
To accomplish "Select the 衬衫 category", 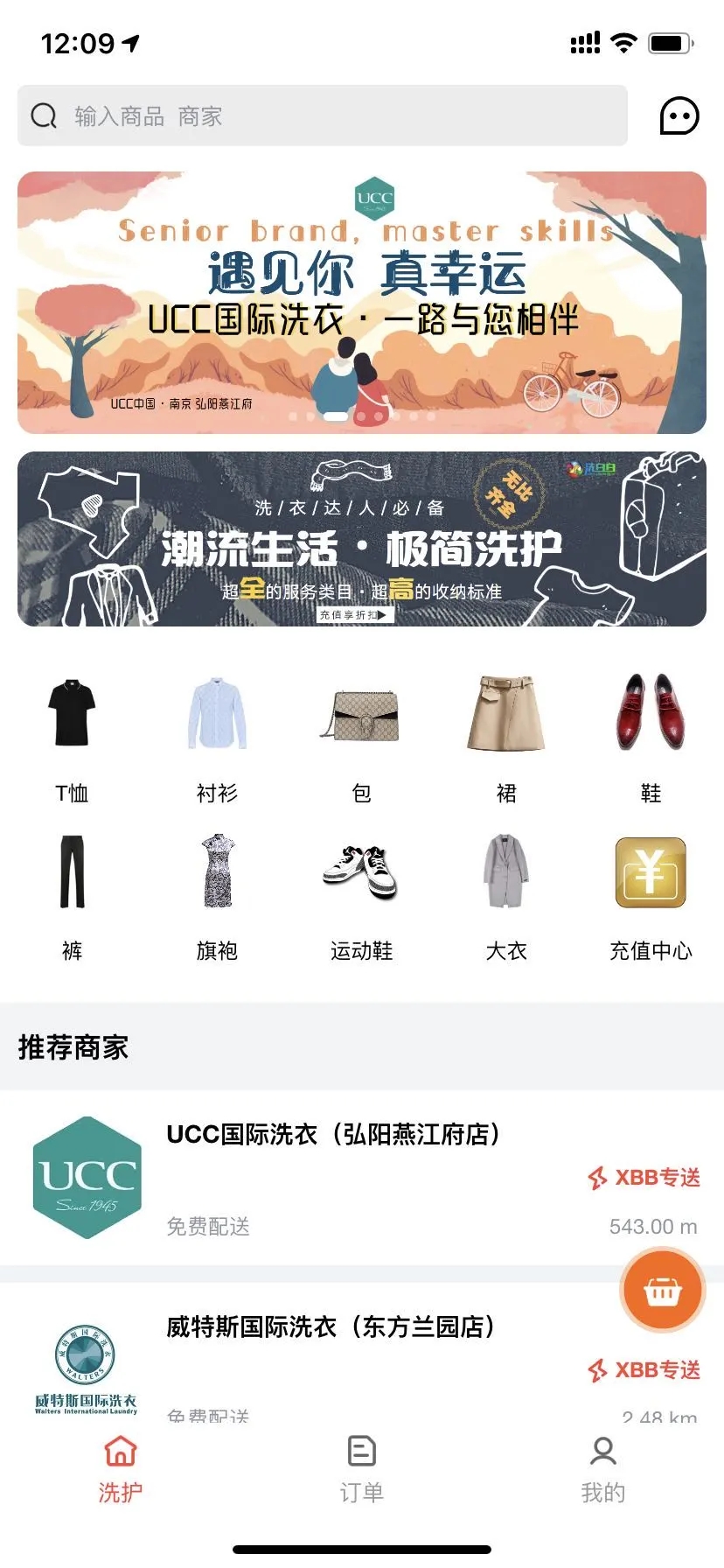I will pos(217,735).
